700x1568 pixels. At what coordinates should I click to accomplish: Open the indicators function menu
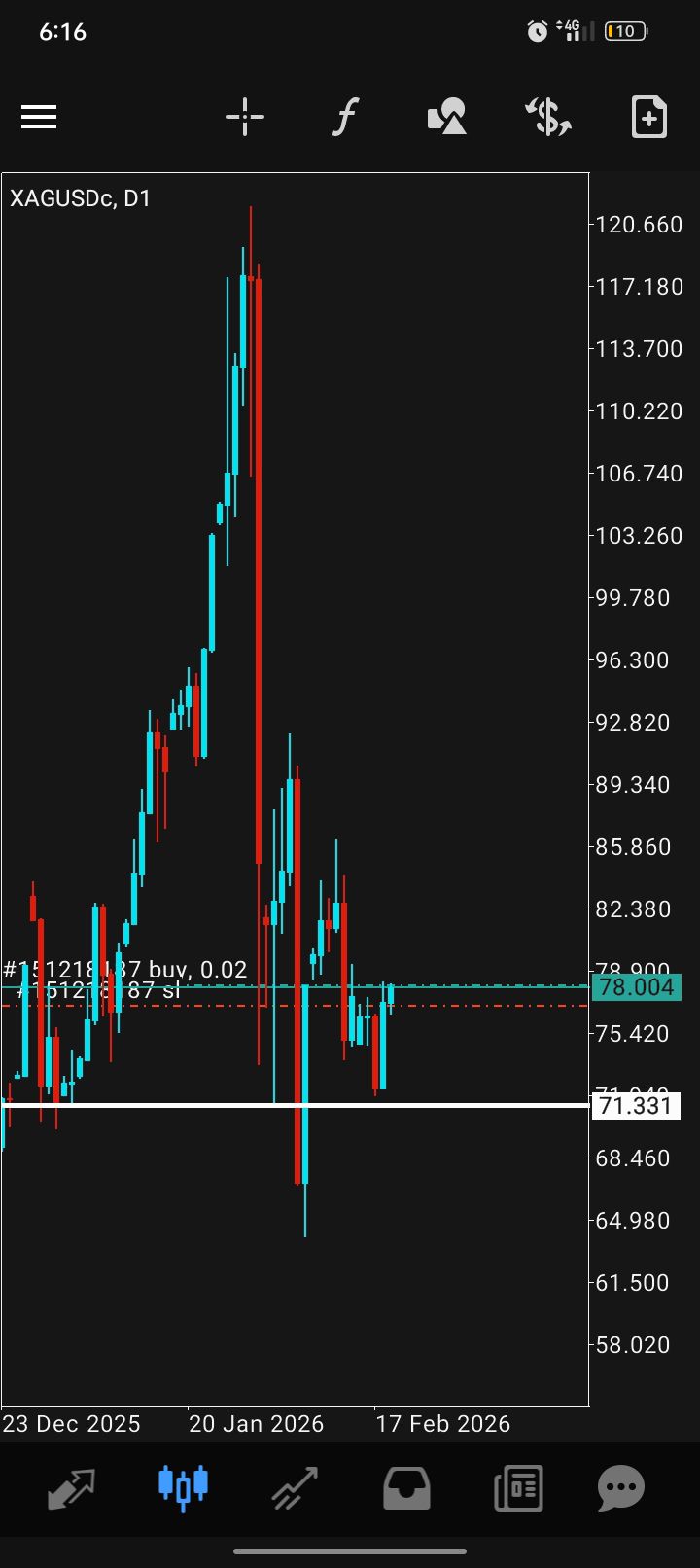(345, 118)
